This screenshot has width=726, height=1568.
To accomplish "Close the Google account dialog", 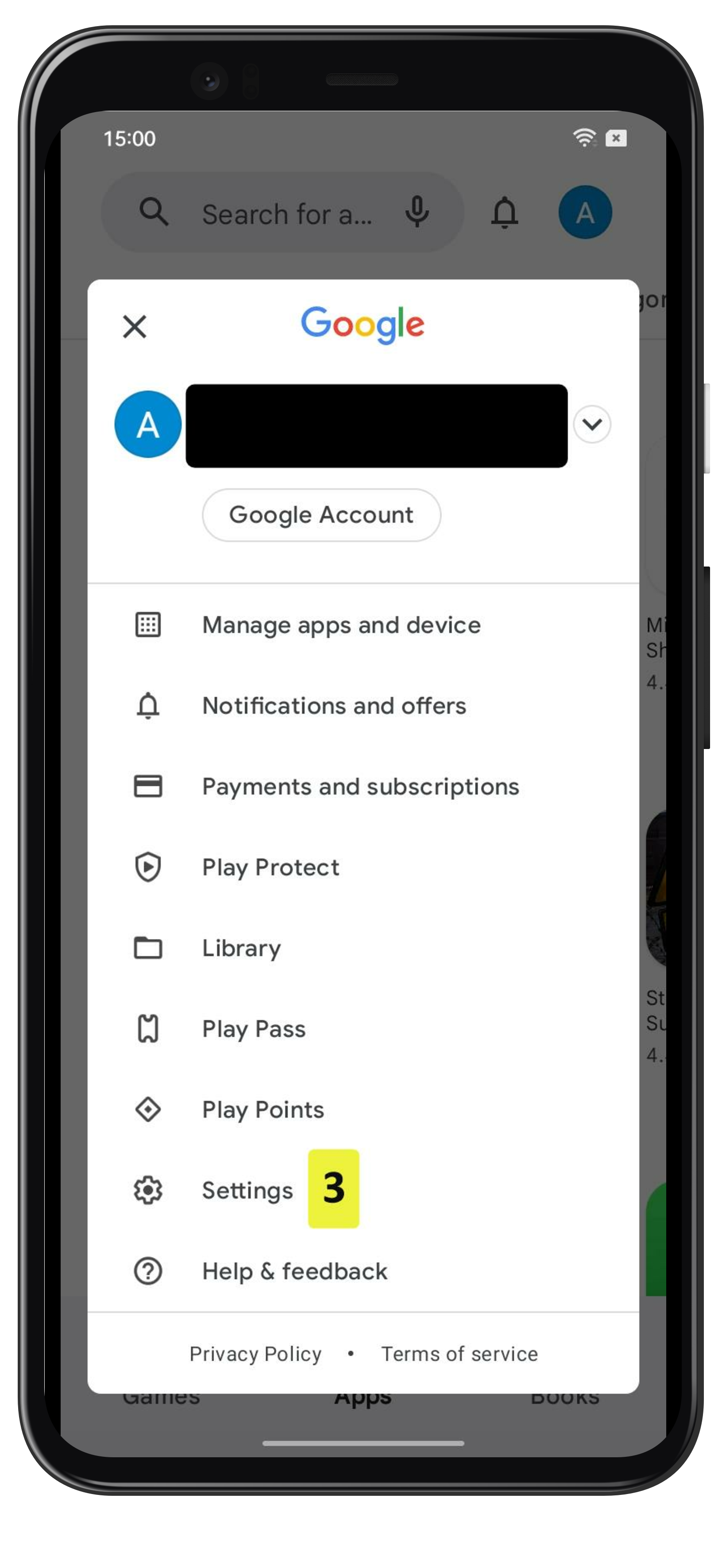I will (x=135, y=326).
